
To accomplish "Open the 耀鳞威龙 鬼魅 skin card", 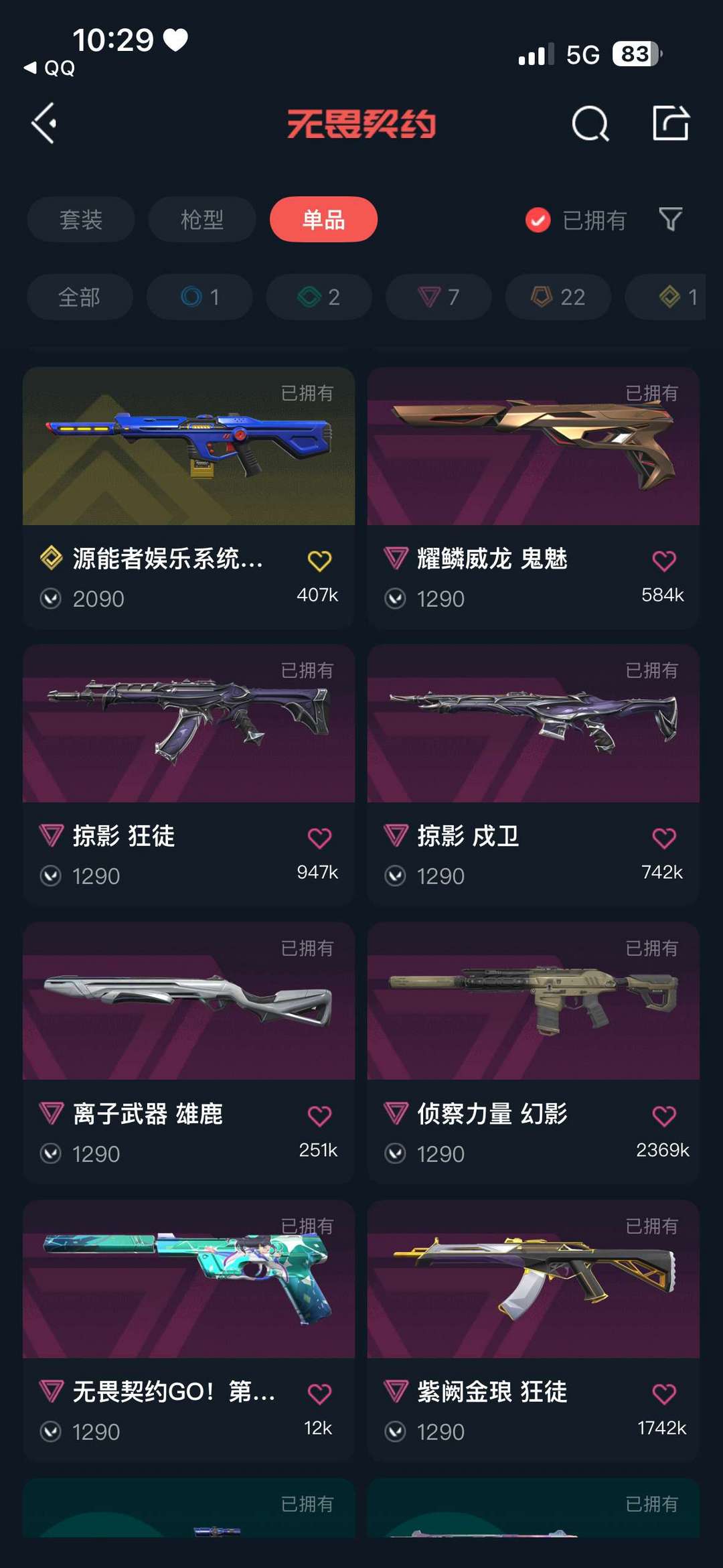I will coord(534,497).
